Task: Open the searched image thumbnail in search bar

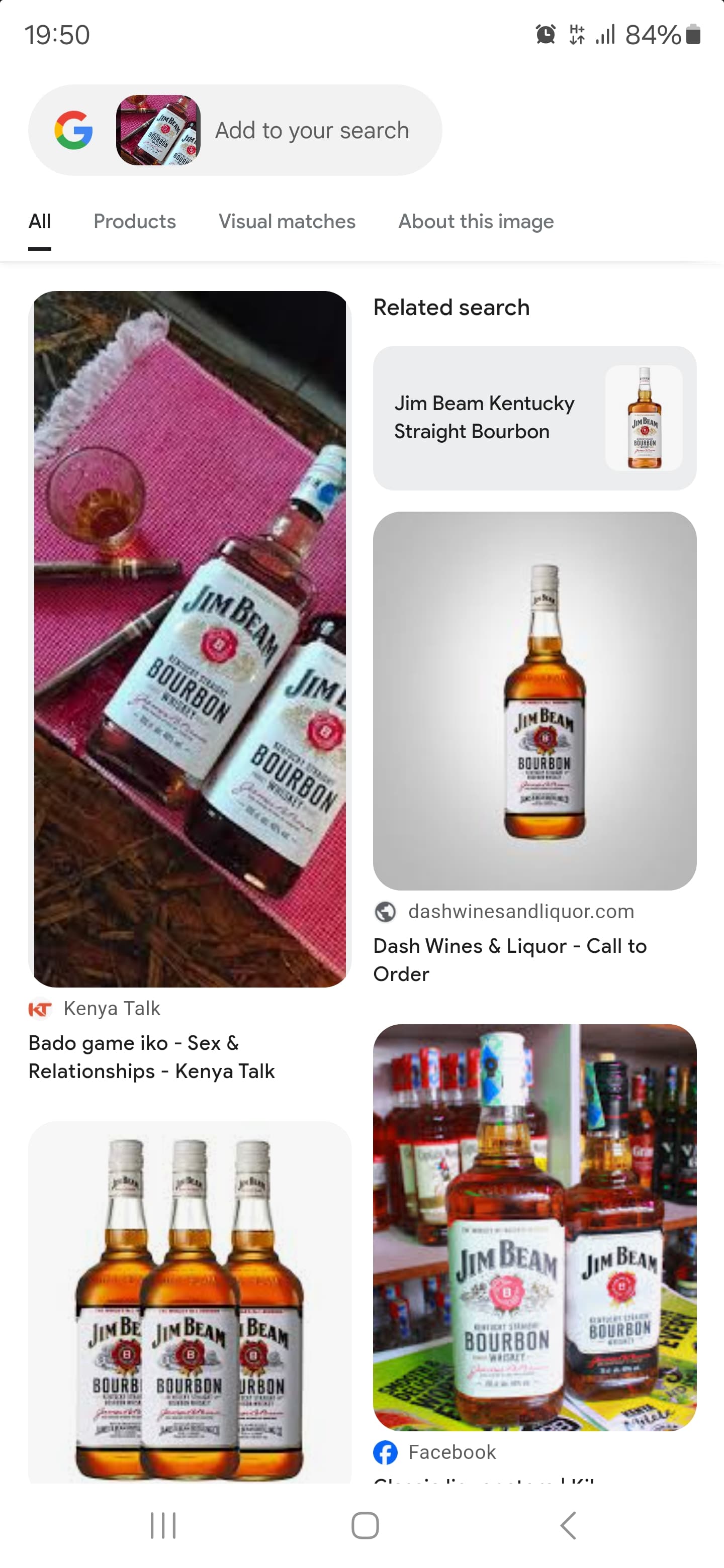Action: tap(158, 130)
